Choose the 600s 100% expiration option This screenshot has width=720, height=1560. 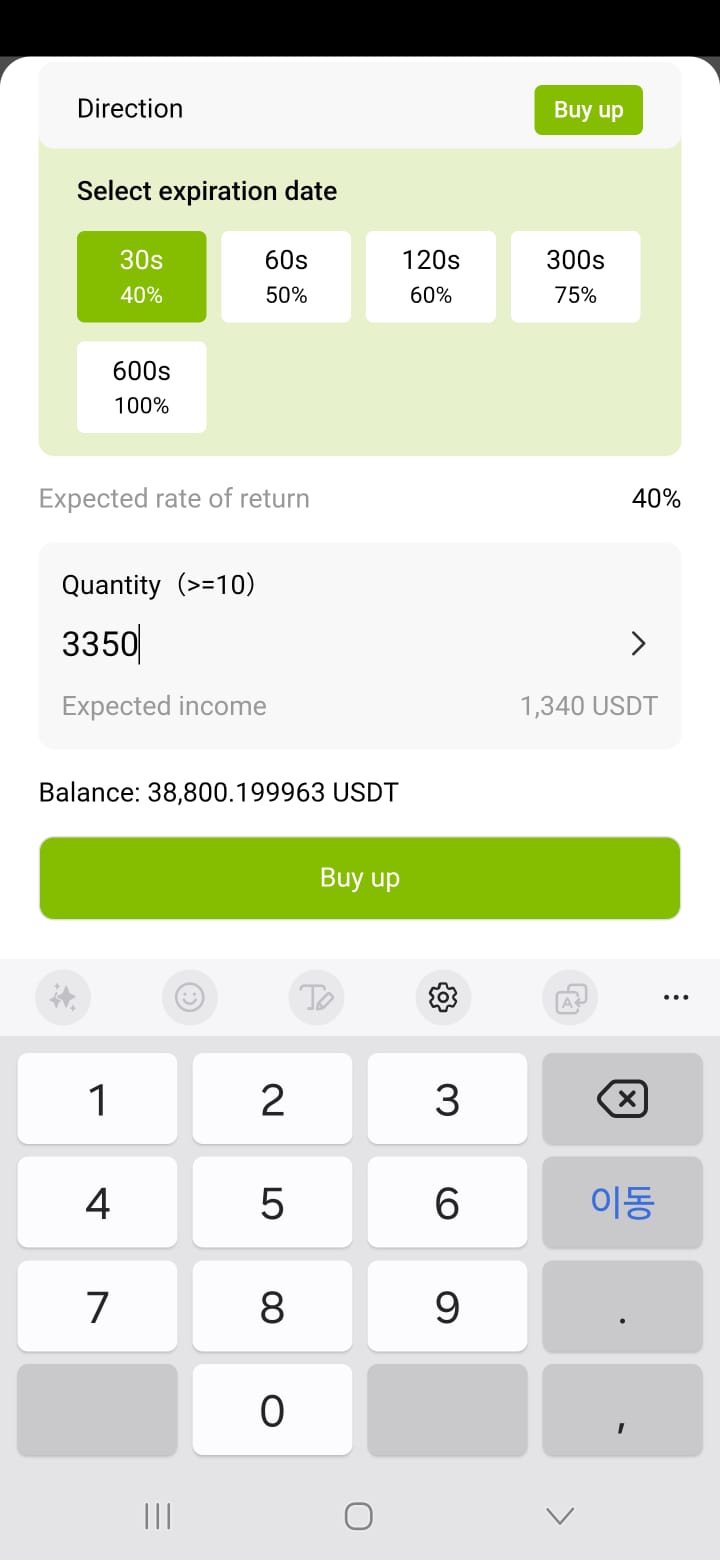coord(142,388)
